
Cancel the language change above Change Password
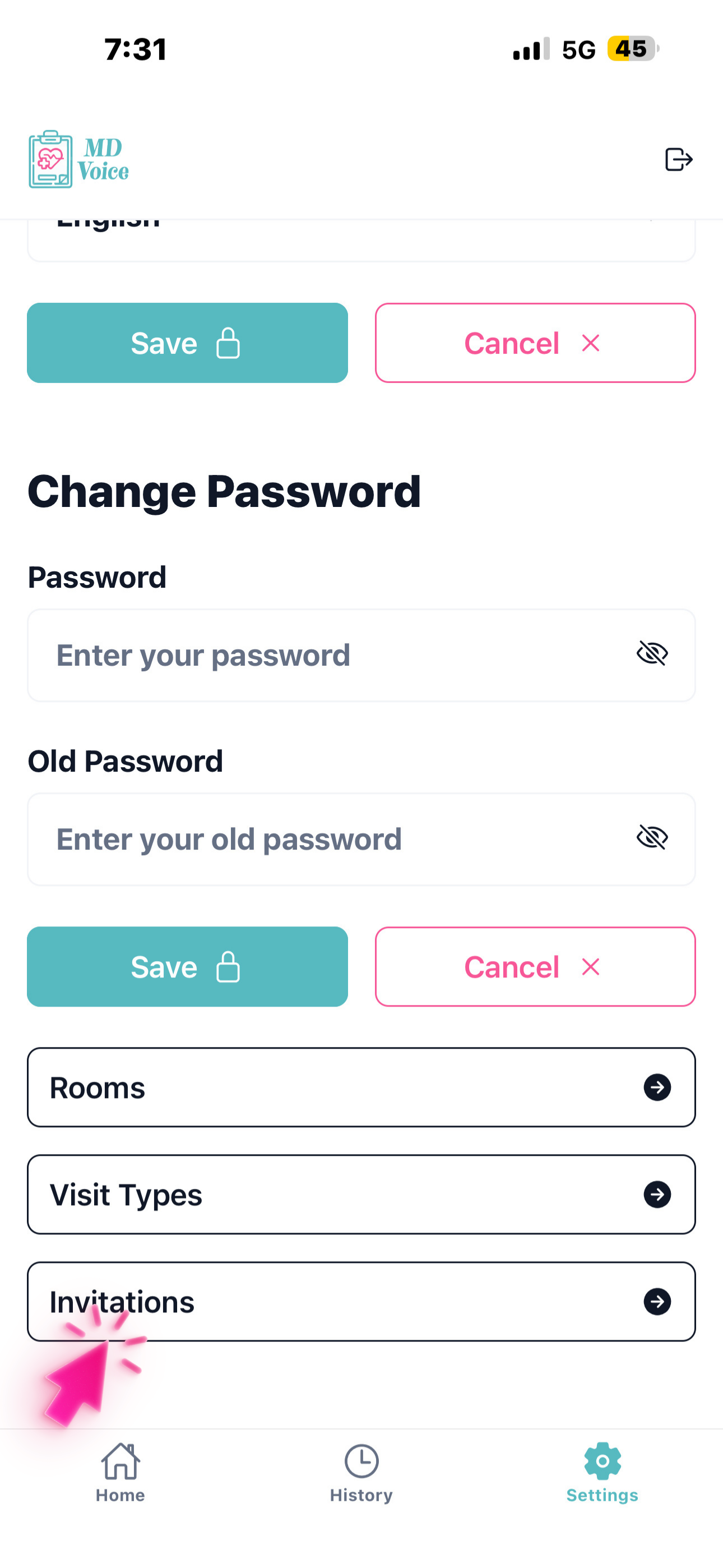click(535, 343)
